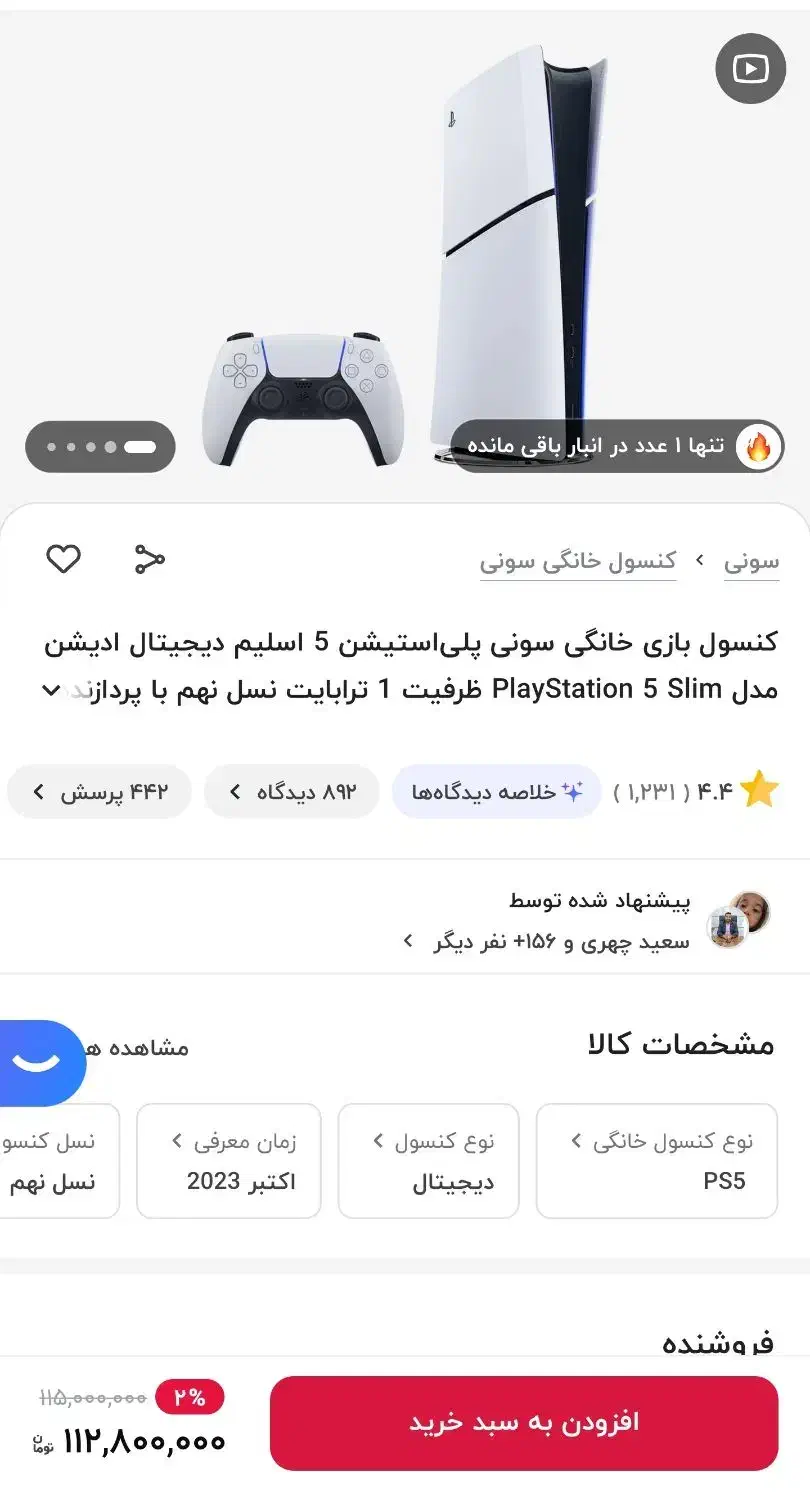Go to سونی breadcrumb category
Image resolution: width=810 pixels, height=1500 pixels.
[x=752, y=560]
